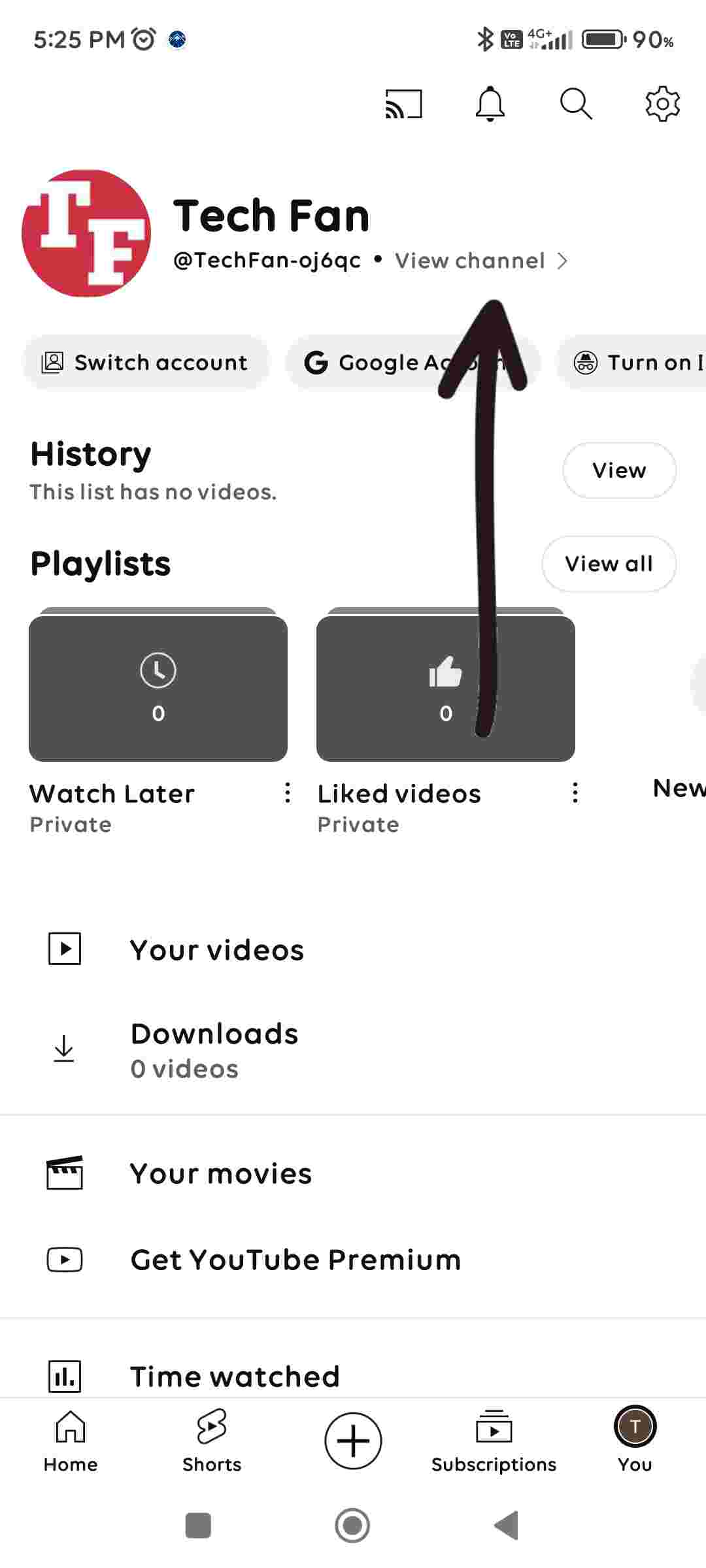Open the search icon
The width and height of the screenshot is (706, 1568).
(576, 105)
